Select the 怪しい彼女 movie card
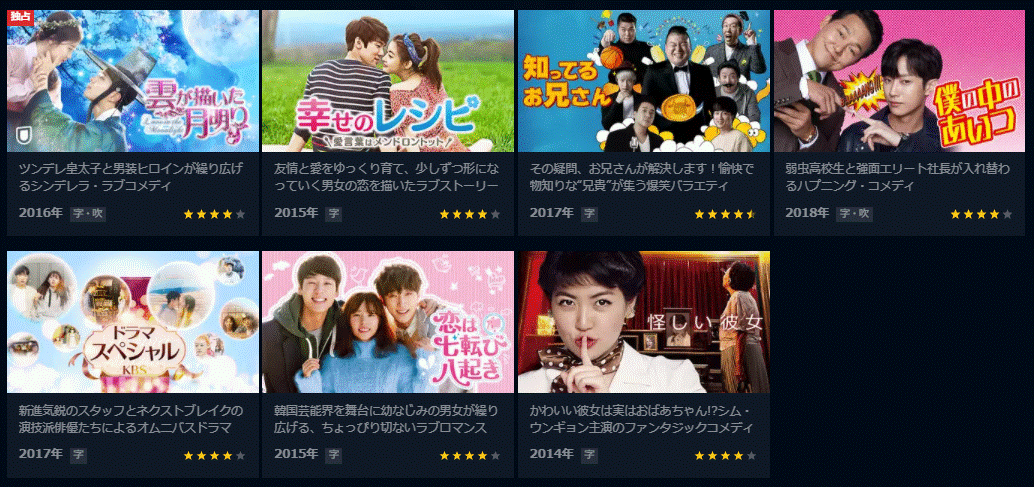Viewport: 1034px width, 487px height. click(643, 322)
